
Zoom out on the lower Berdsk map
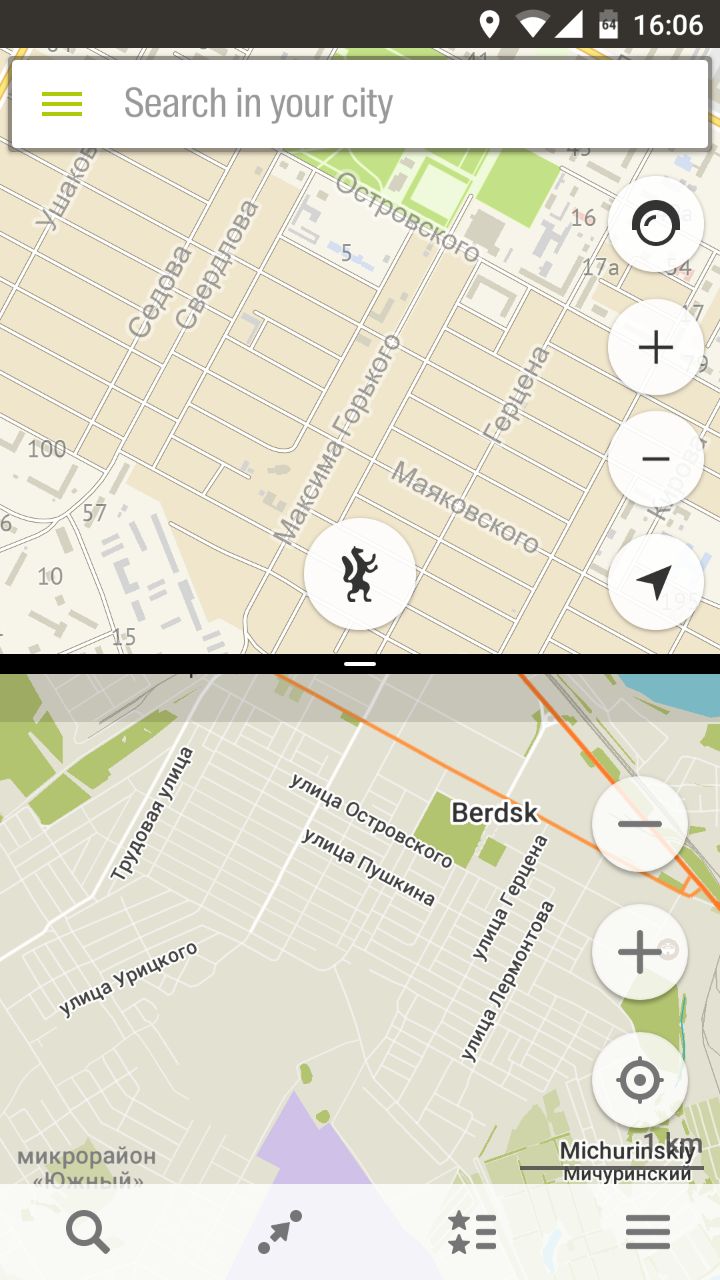tap(640, 824)
